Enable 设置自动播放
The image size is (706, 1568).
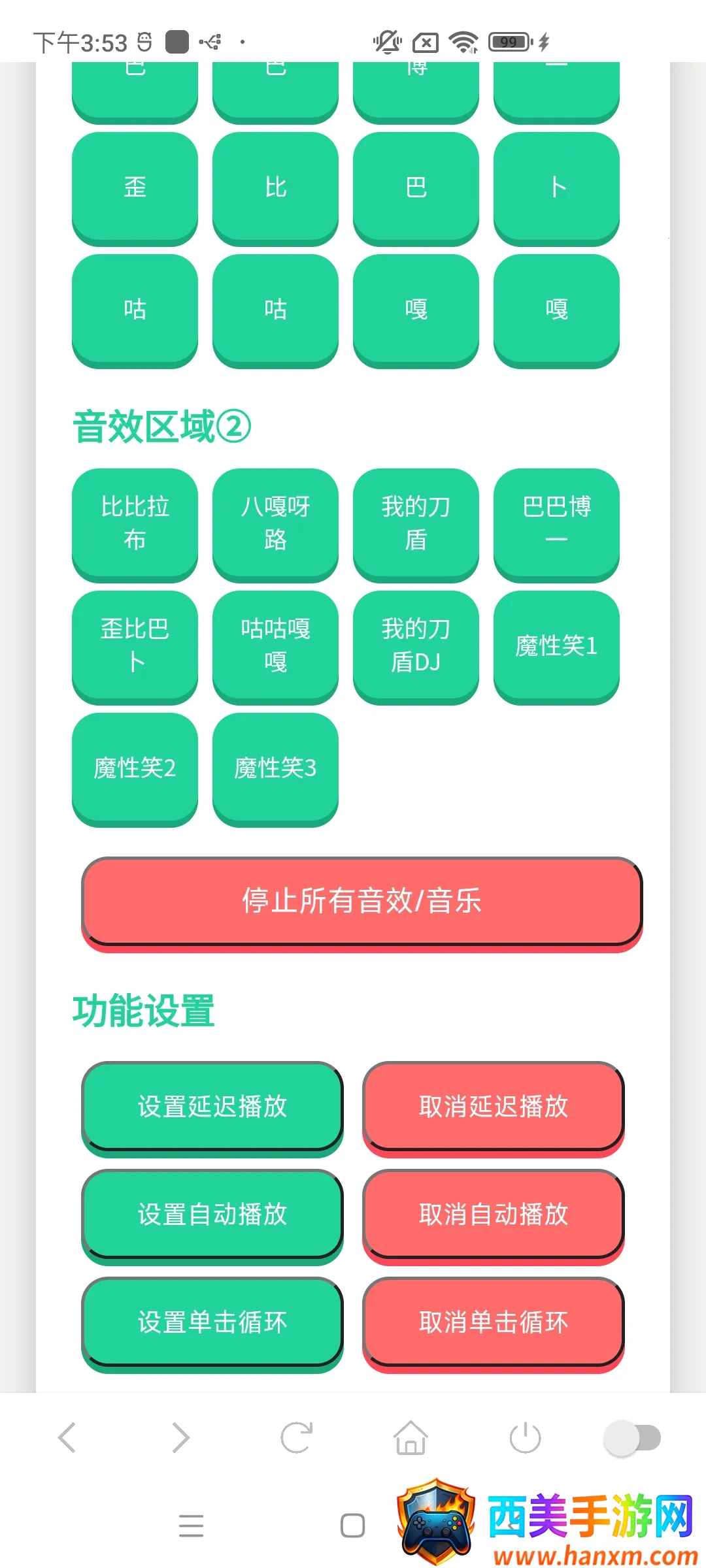[212, 1214]
